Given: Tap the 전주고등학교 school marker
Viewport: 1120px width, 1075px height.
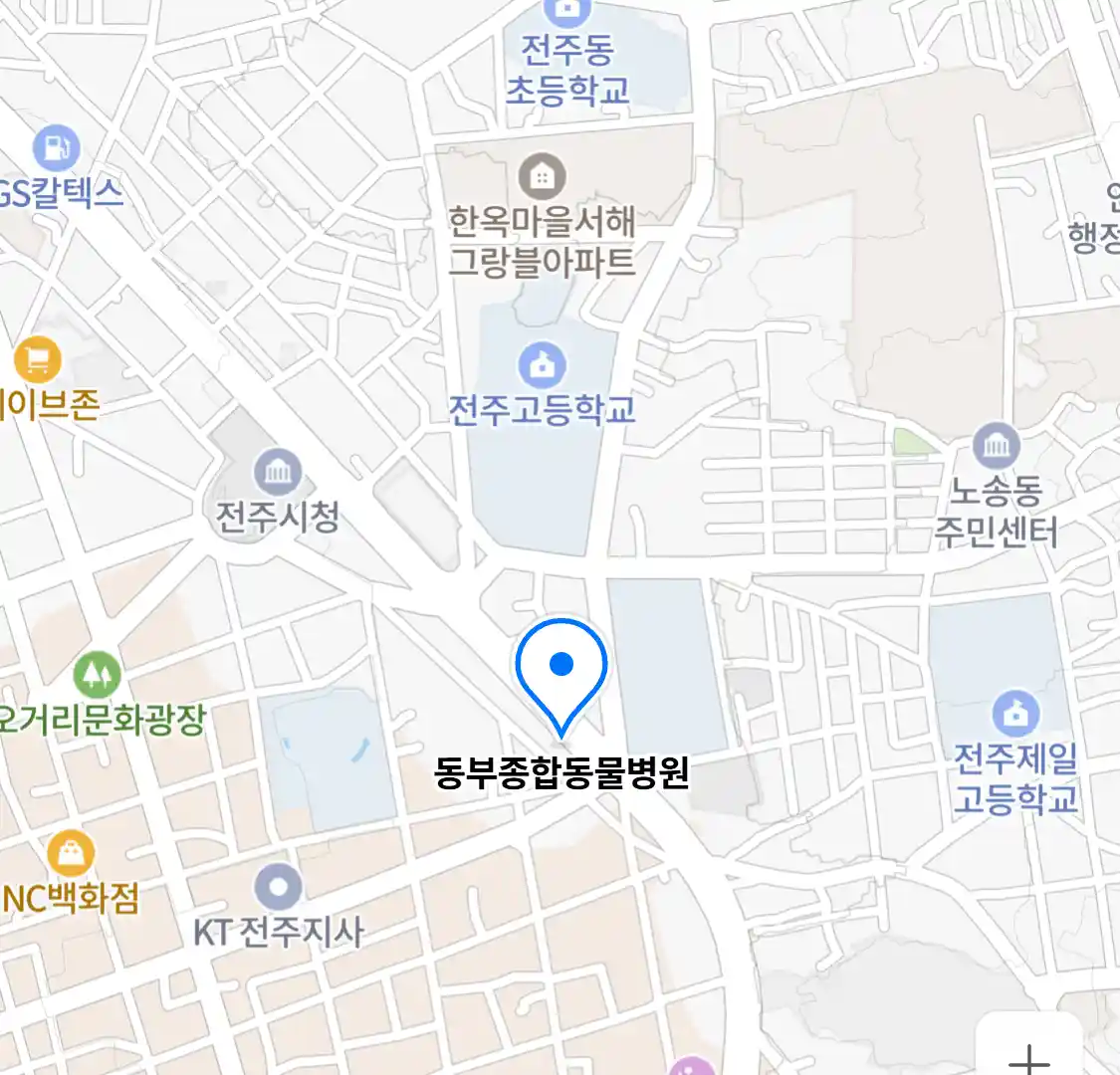Looking at the screenshot, I should pos(543,365).
